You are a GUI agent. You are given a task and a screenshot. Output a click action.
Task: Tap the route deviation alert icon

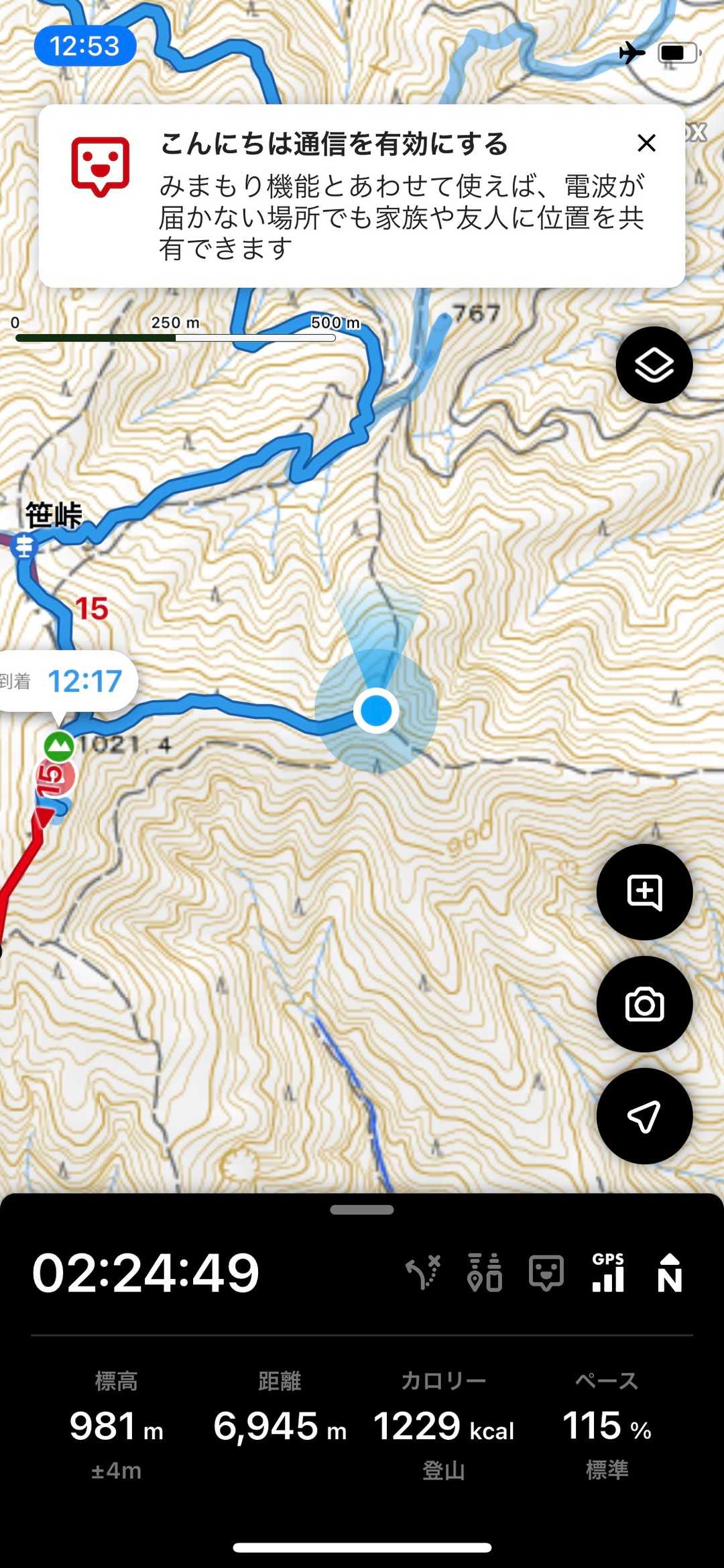tap(424, 1272)
